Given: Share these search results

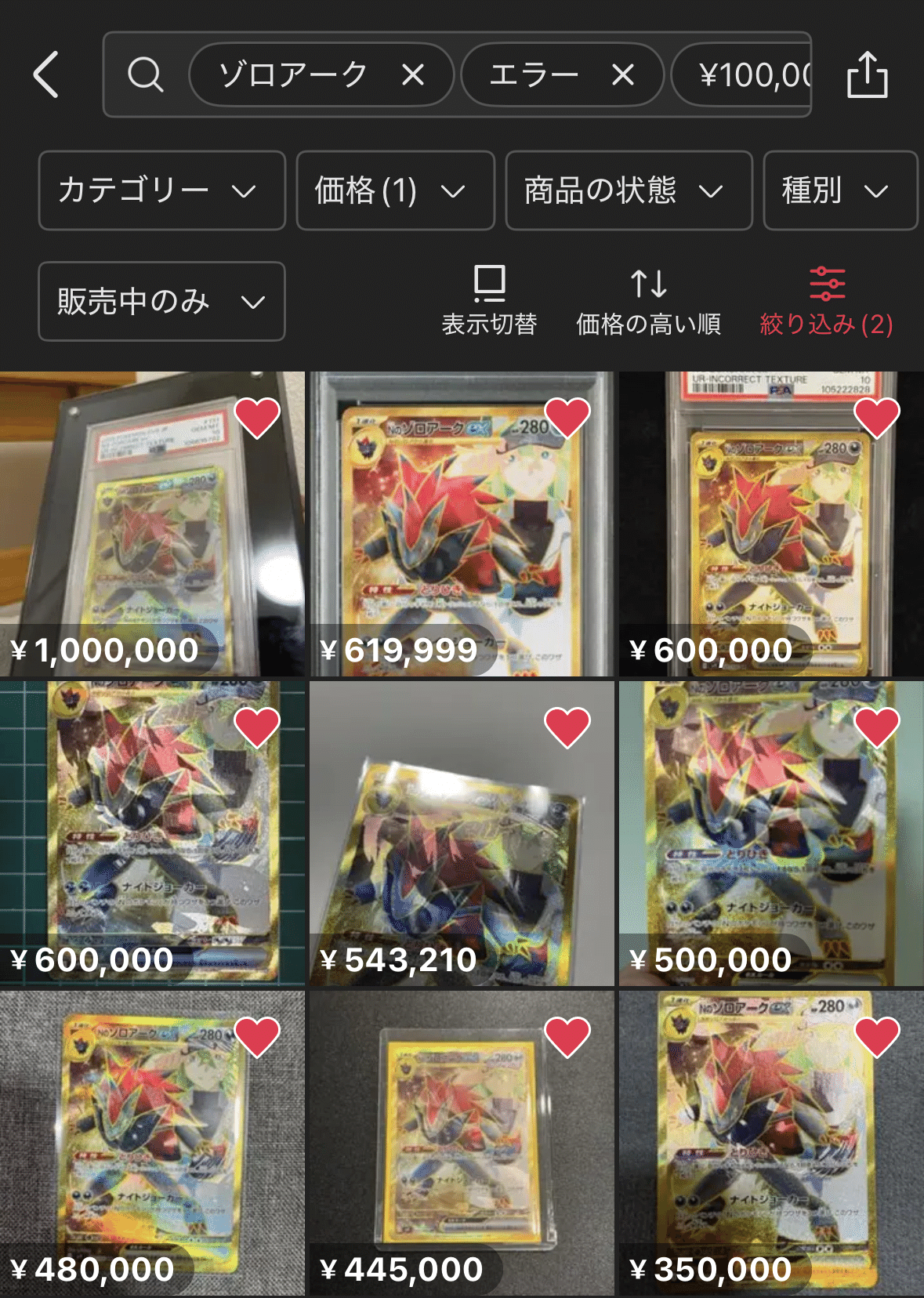Looking at the screenshot, I should (867, 75).
